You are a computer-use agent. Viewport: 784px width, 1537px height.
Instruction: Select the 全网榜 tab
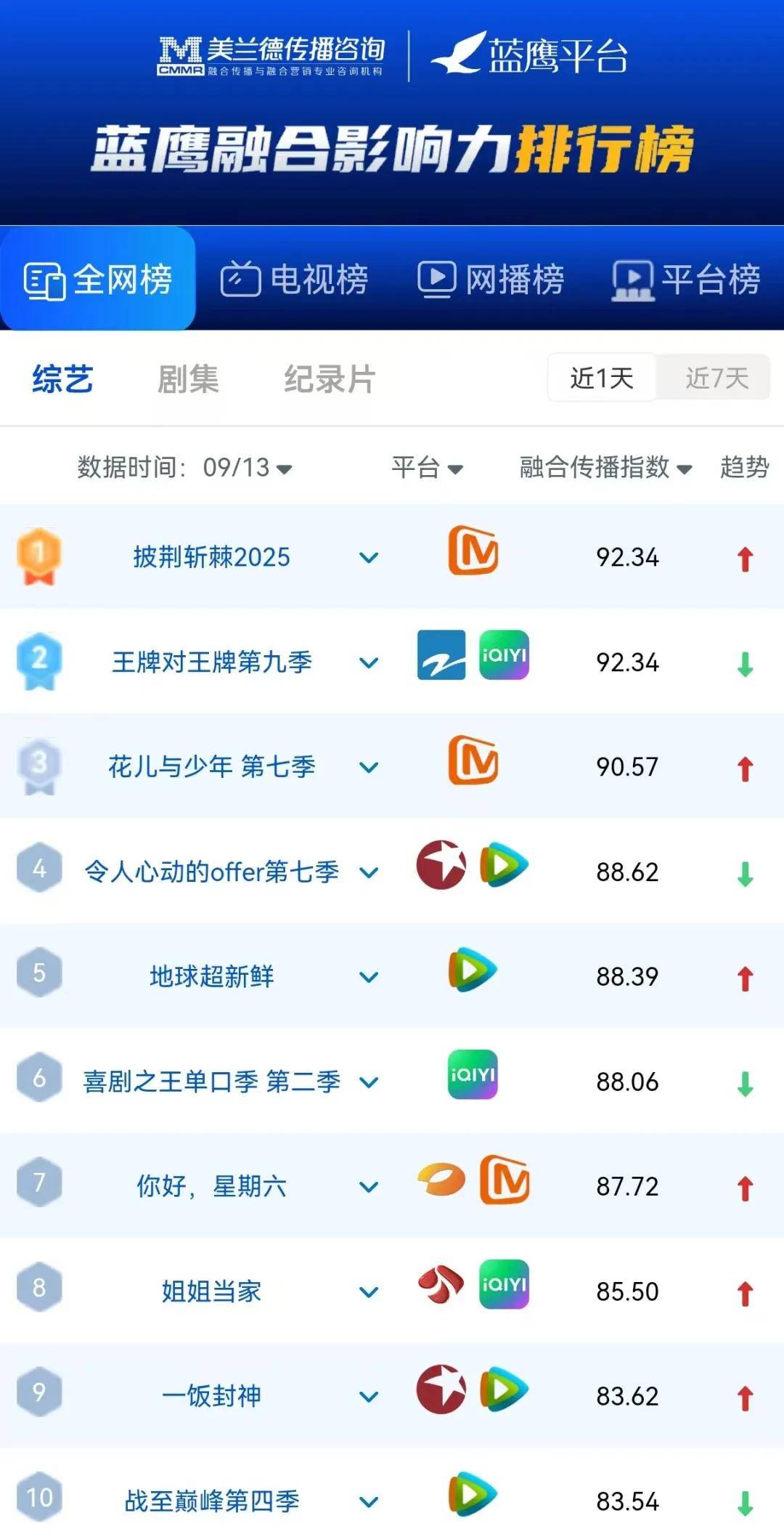point(98,279)
